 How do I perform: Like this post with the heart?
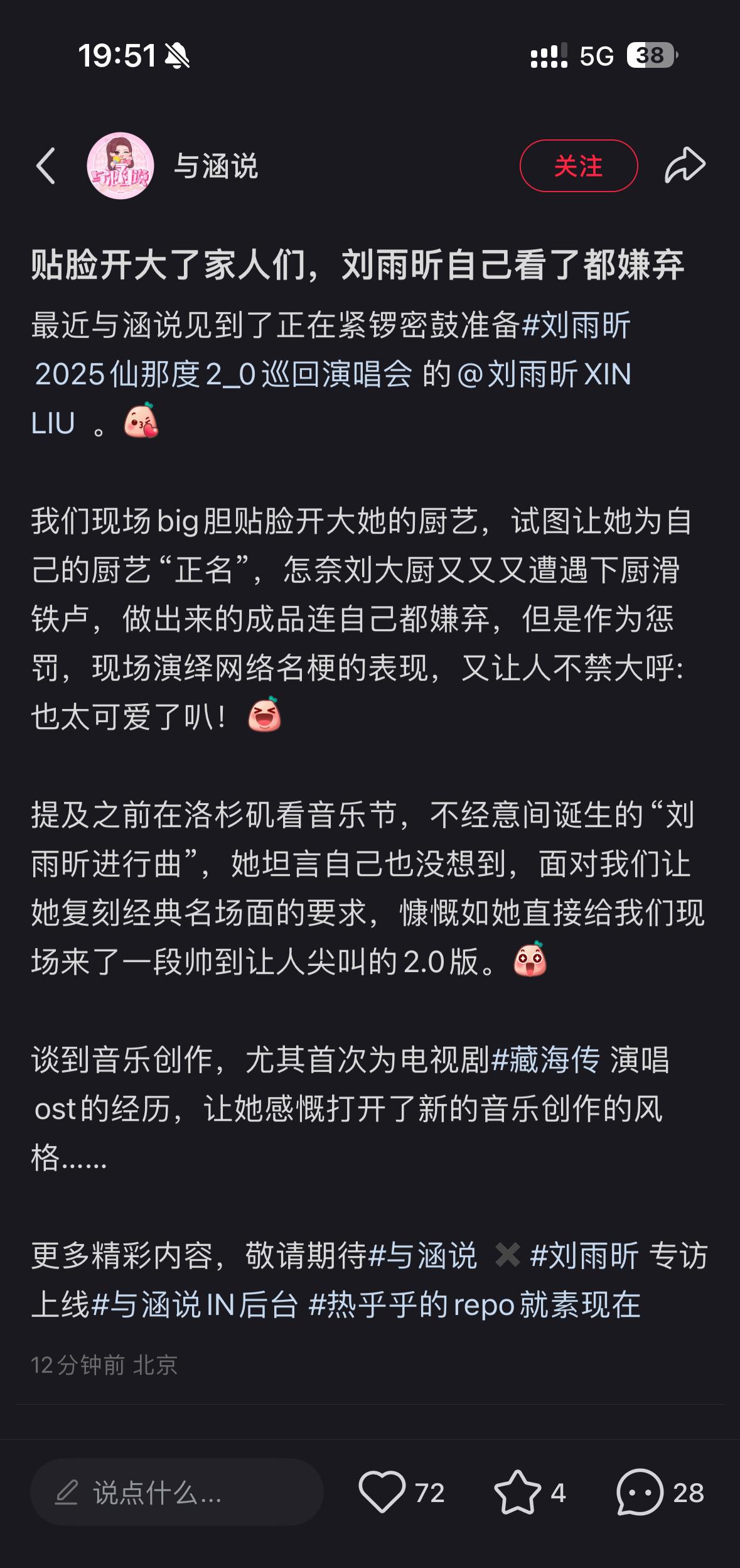(382, 1493)
